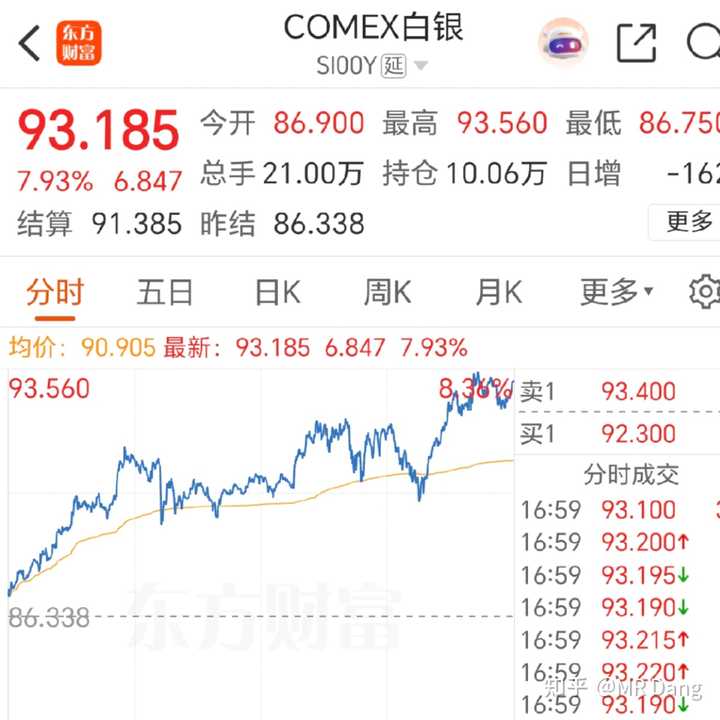The height and width of the screenshot is (720, 720).
Task: Switch to the 五日 chart tab
Action: [165, 293]
